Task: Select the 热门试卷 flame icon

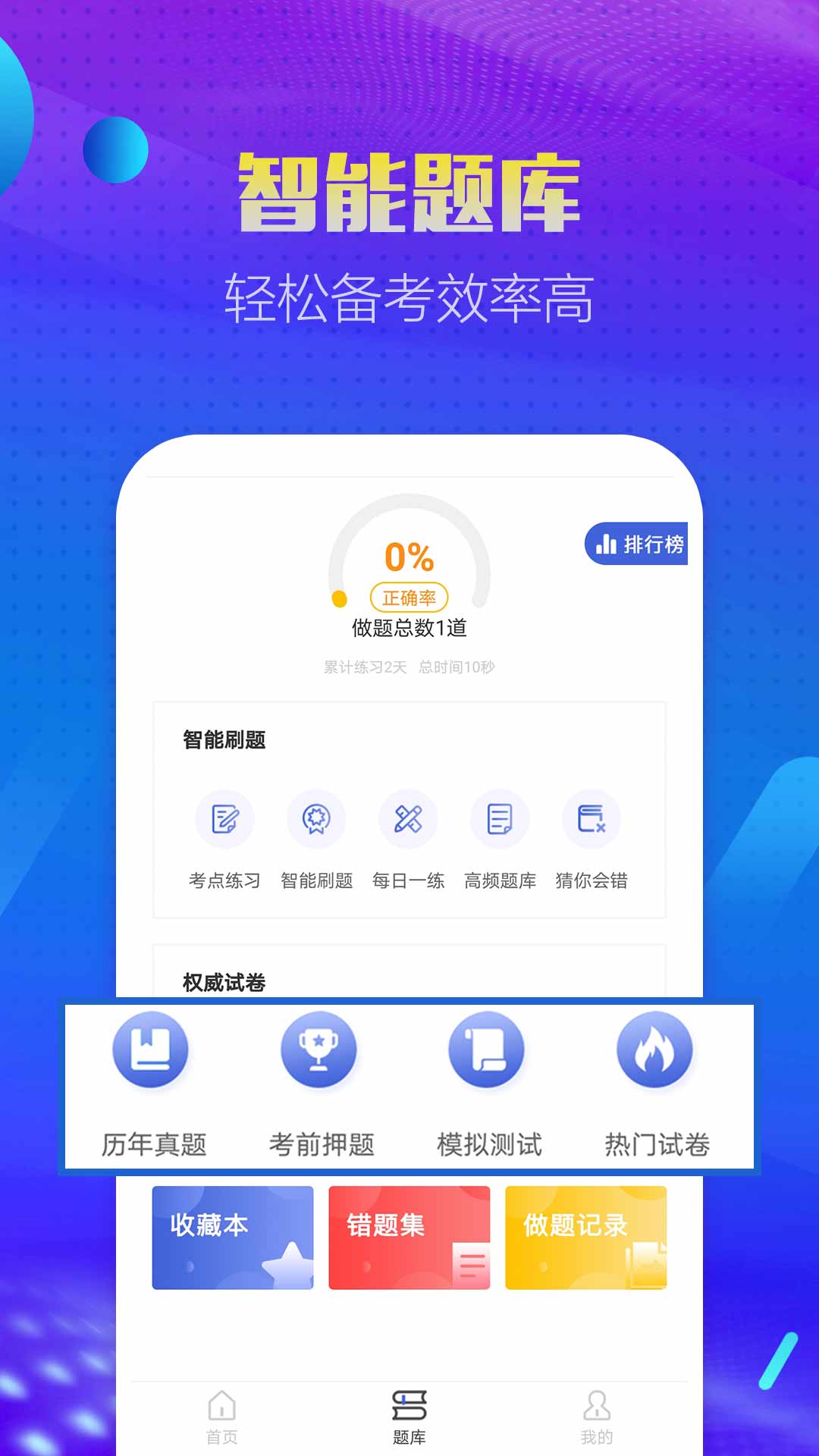Action: [654, 1050]
